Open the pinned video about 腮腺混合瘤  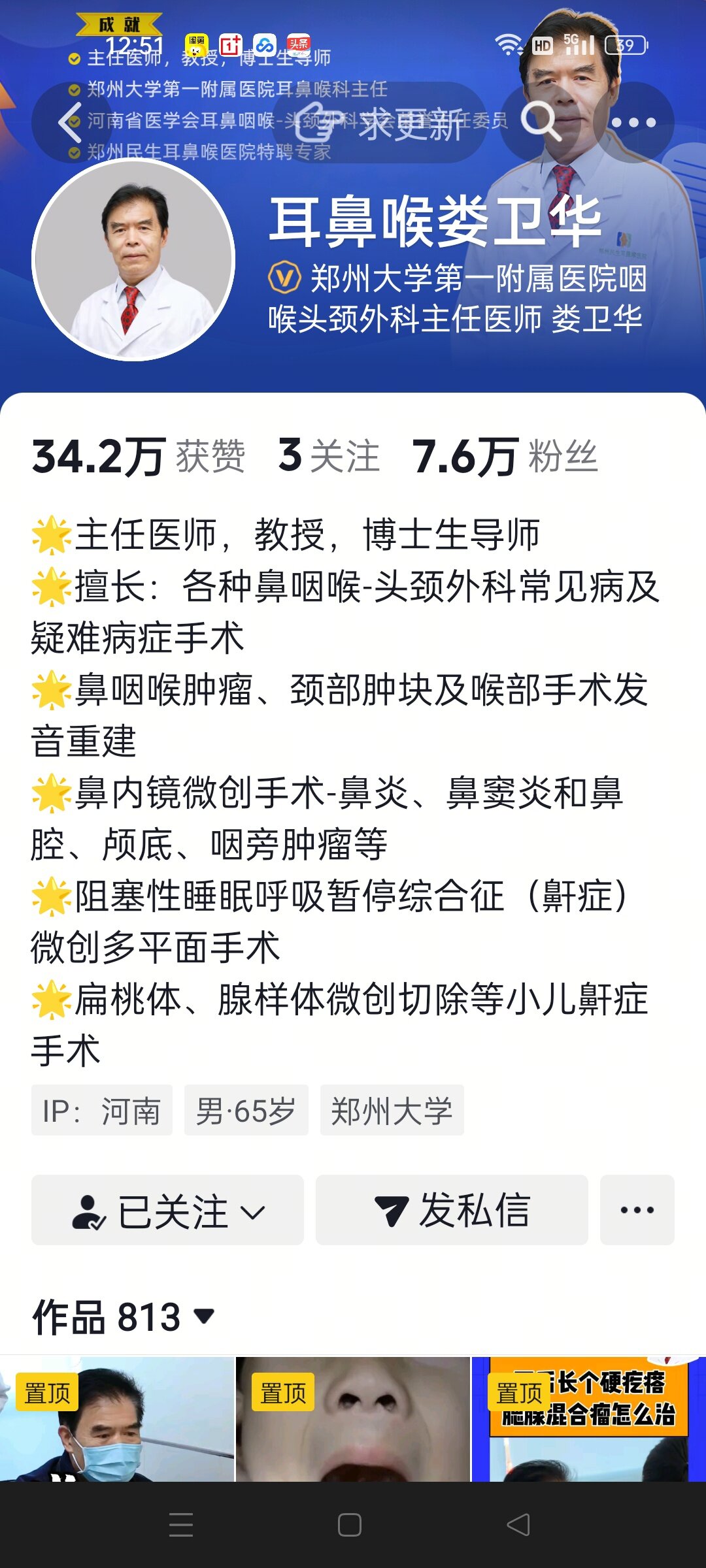tap(588, 1419)
